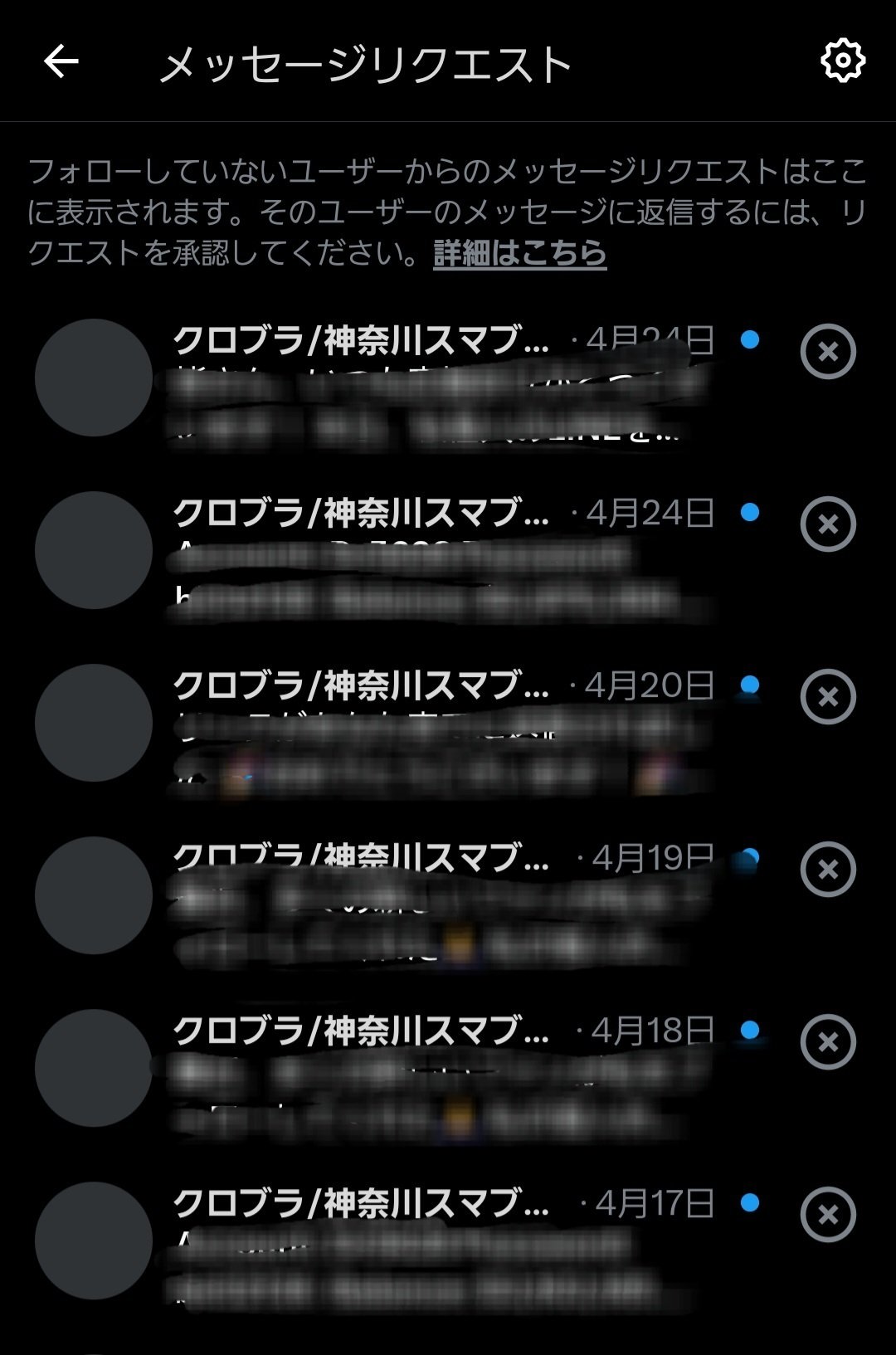
Task: Tap the avatar of the April 24 request
Action: [x=95, y=382]
